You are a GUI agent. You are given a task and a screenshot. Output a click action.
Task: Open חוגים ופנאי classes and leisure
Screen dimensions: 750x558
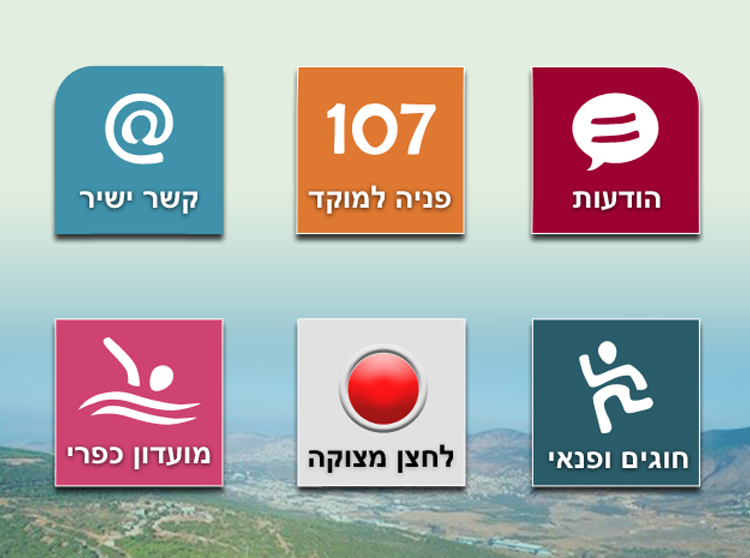tap(615, 403)
